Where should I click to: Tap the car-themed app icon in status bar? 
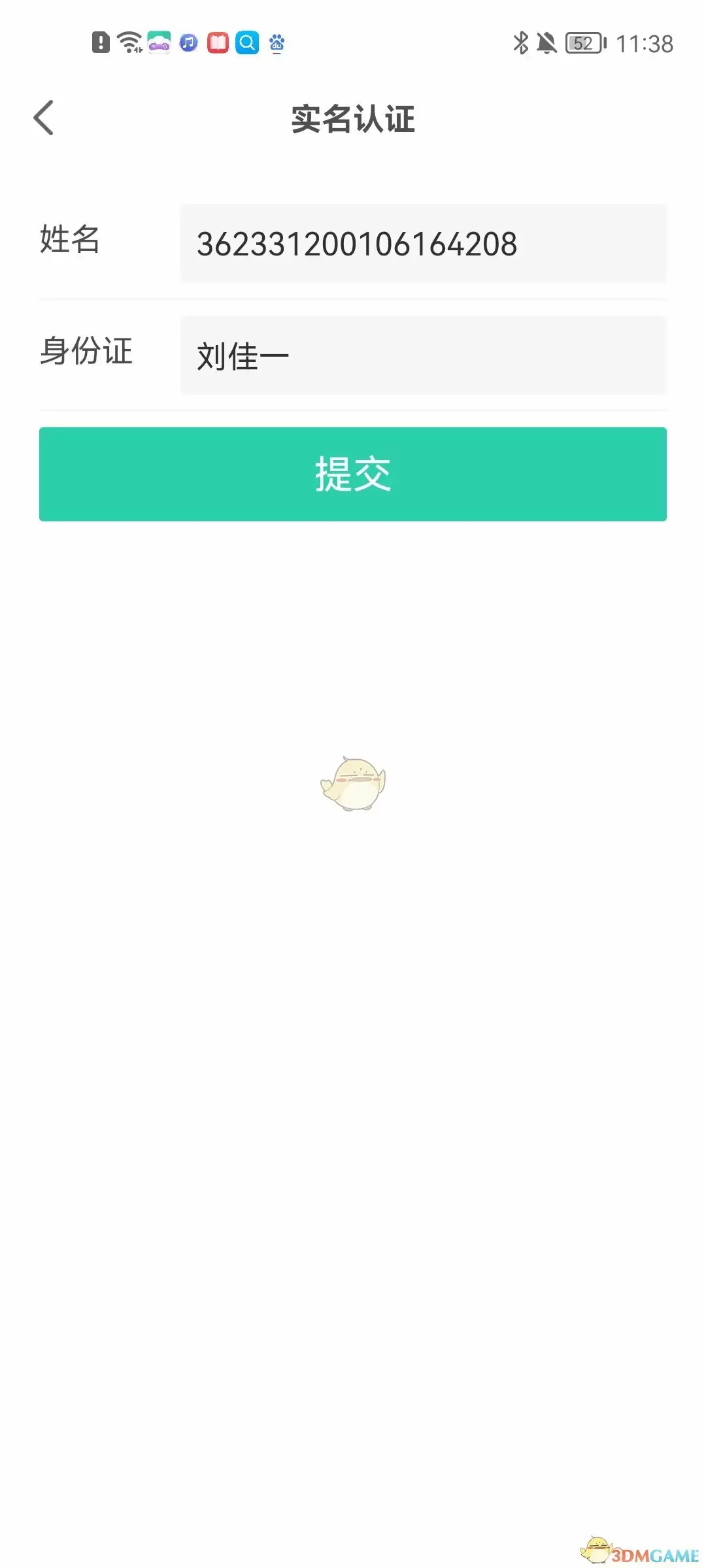(x=158, y=44)
